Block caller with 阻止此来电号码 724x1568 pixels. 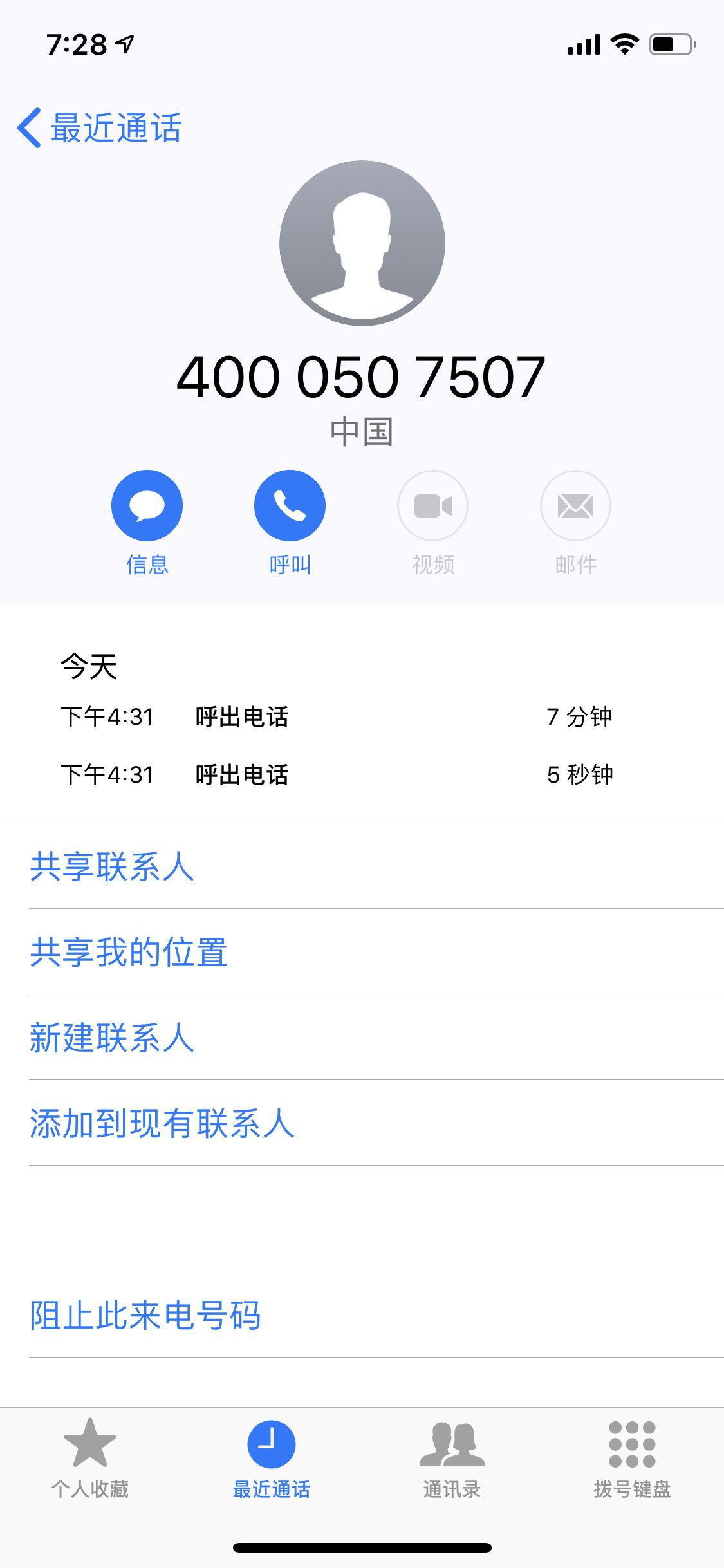[145, 1315]
